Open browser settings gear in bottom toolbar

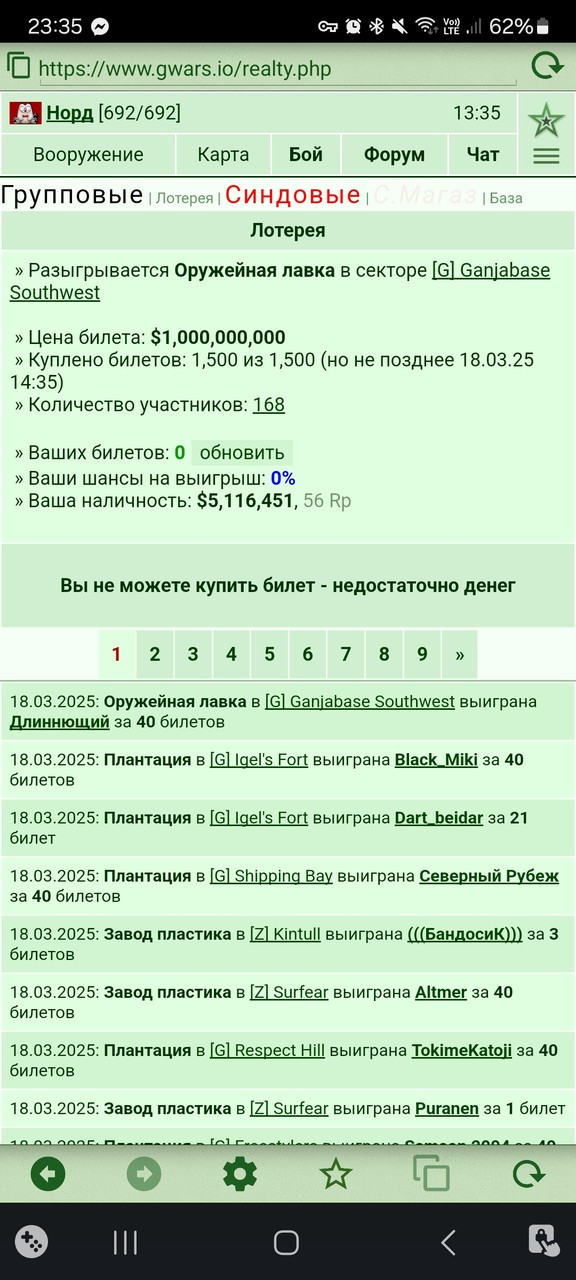coord(240,1173)
